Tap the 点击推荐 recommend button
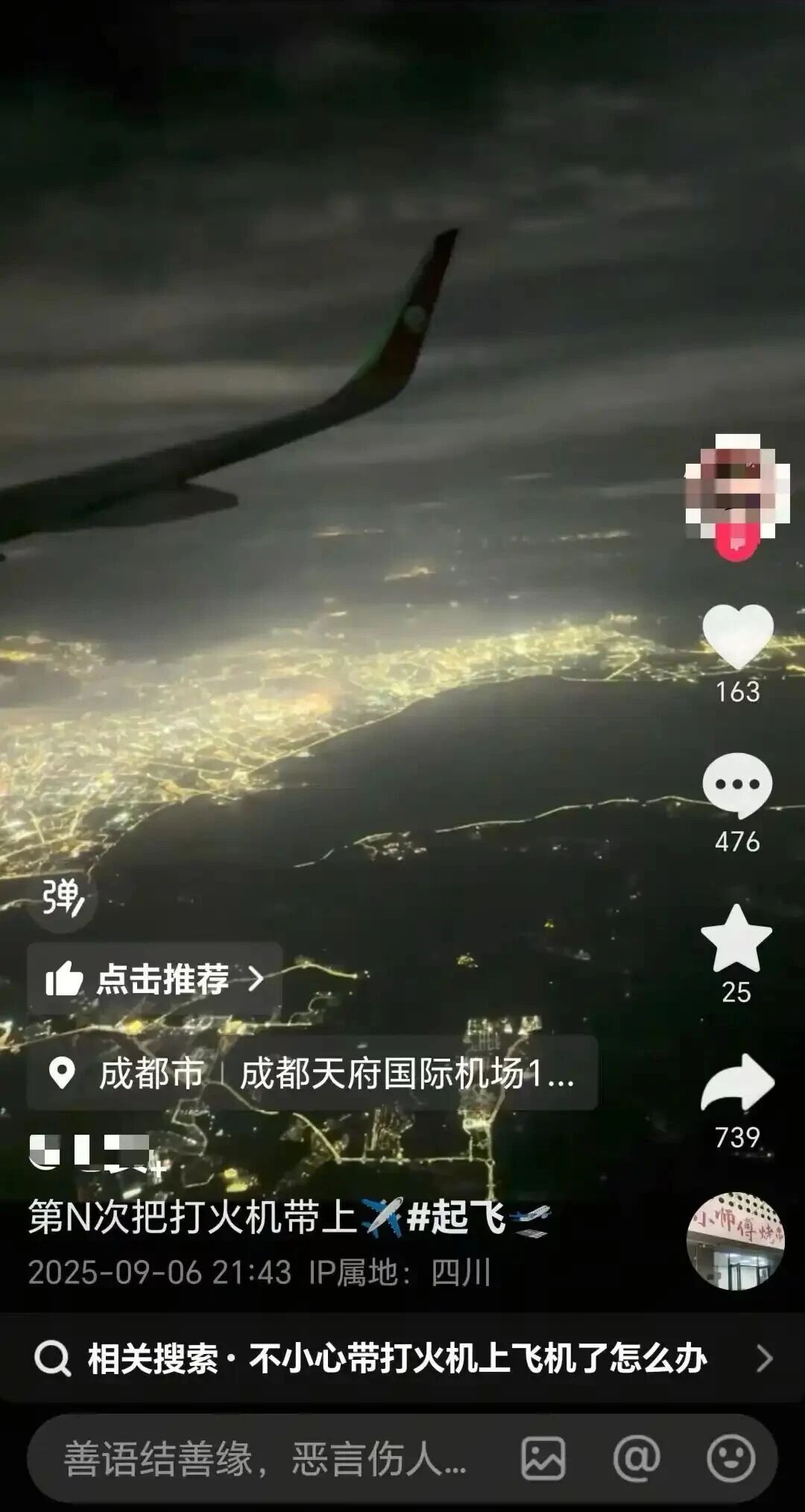This screenshot has width=805, height=1512. coord(155,979)
